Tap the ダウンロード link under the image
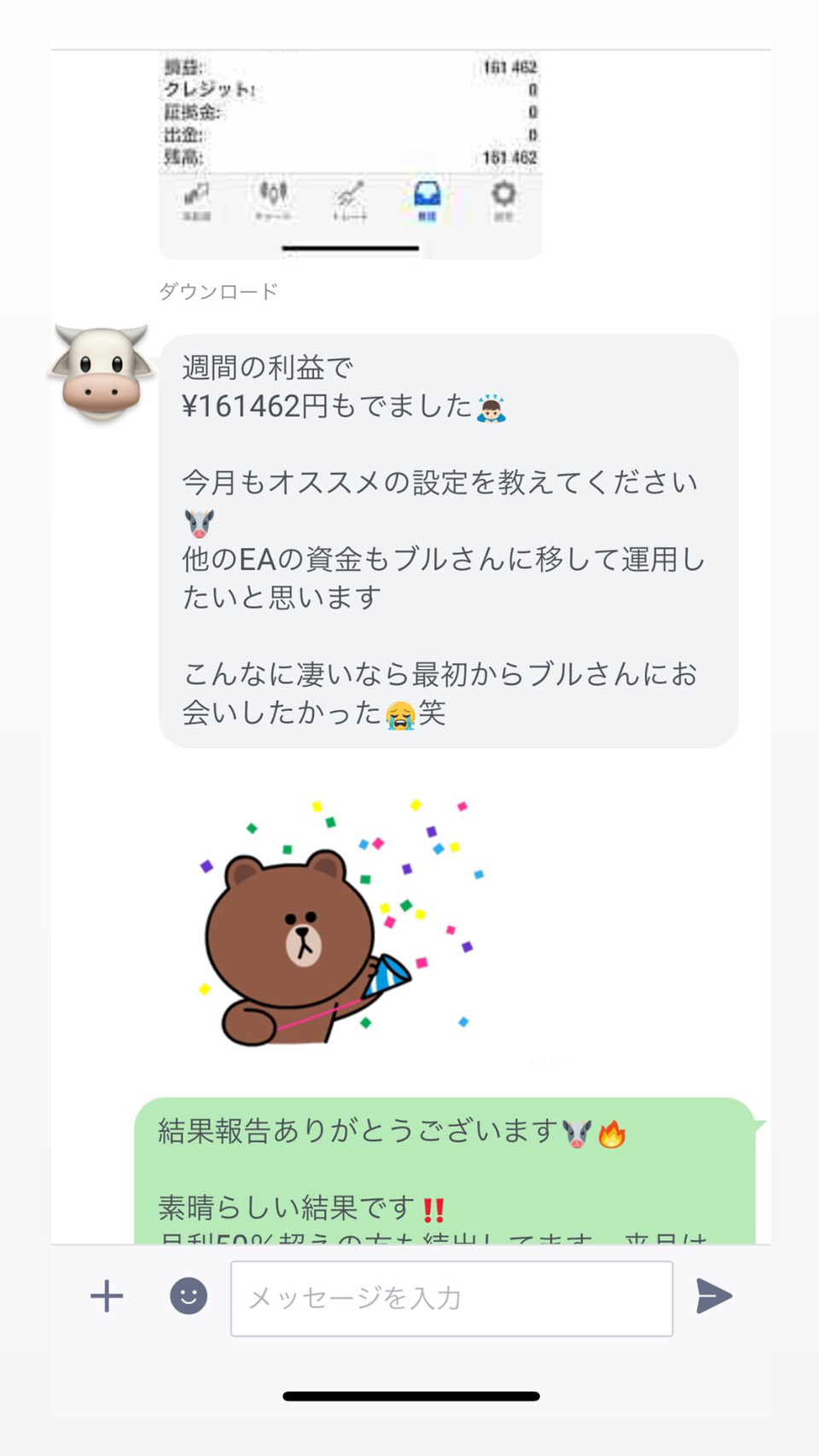Viewport: 819px width, 1456px height. (218, 292)
